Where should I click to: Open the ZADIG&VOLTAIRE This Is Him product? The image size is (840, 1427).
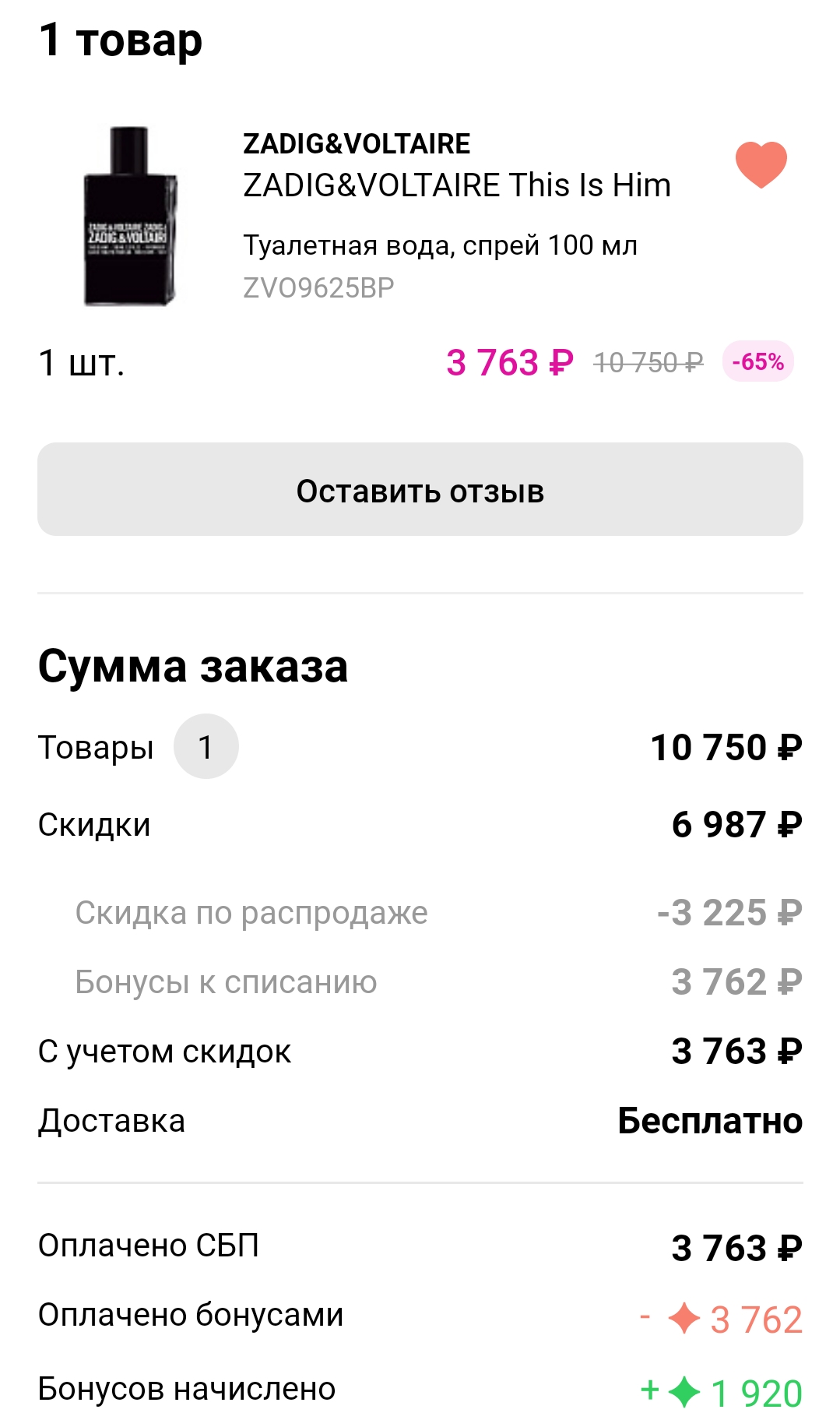456,185
